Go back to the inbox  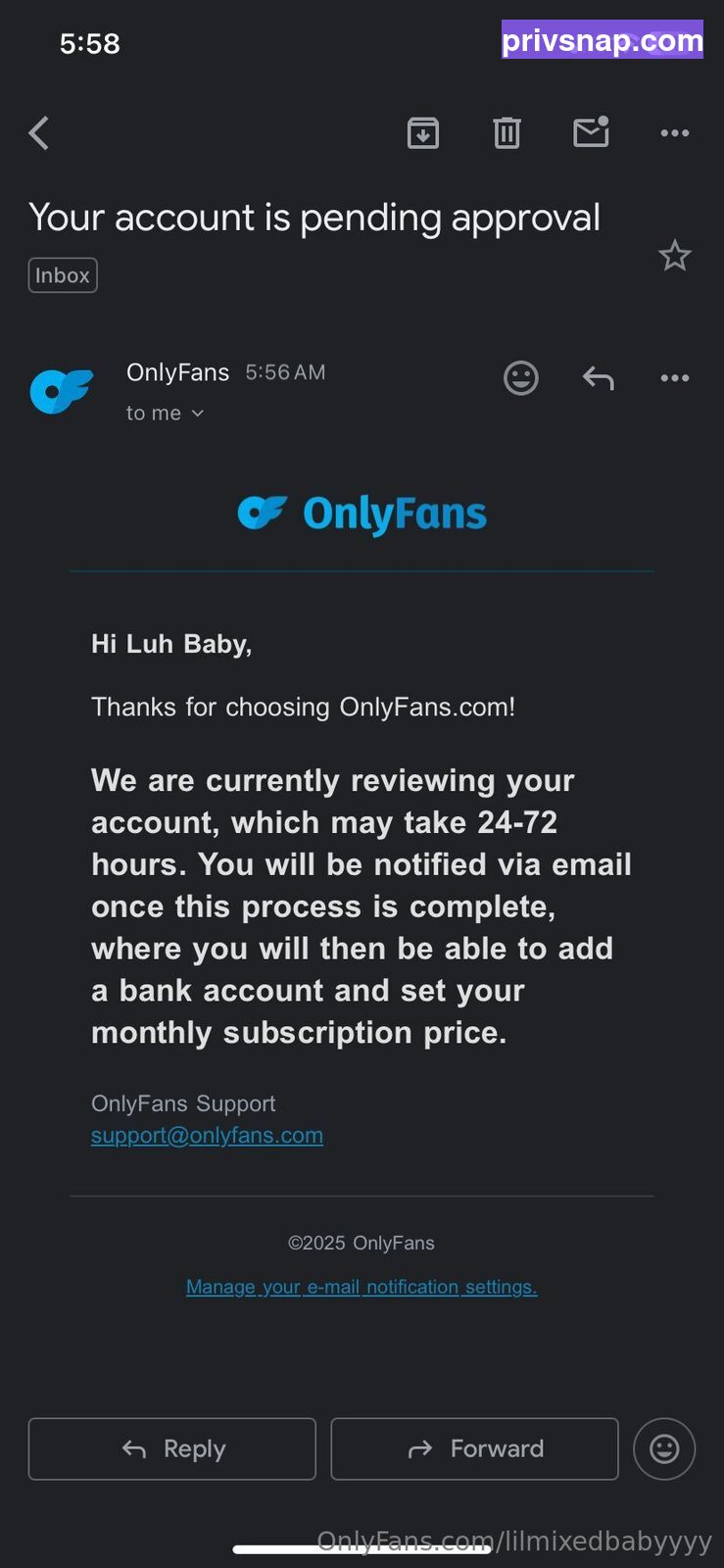[39, 133]
